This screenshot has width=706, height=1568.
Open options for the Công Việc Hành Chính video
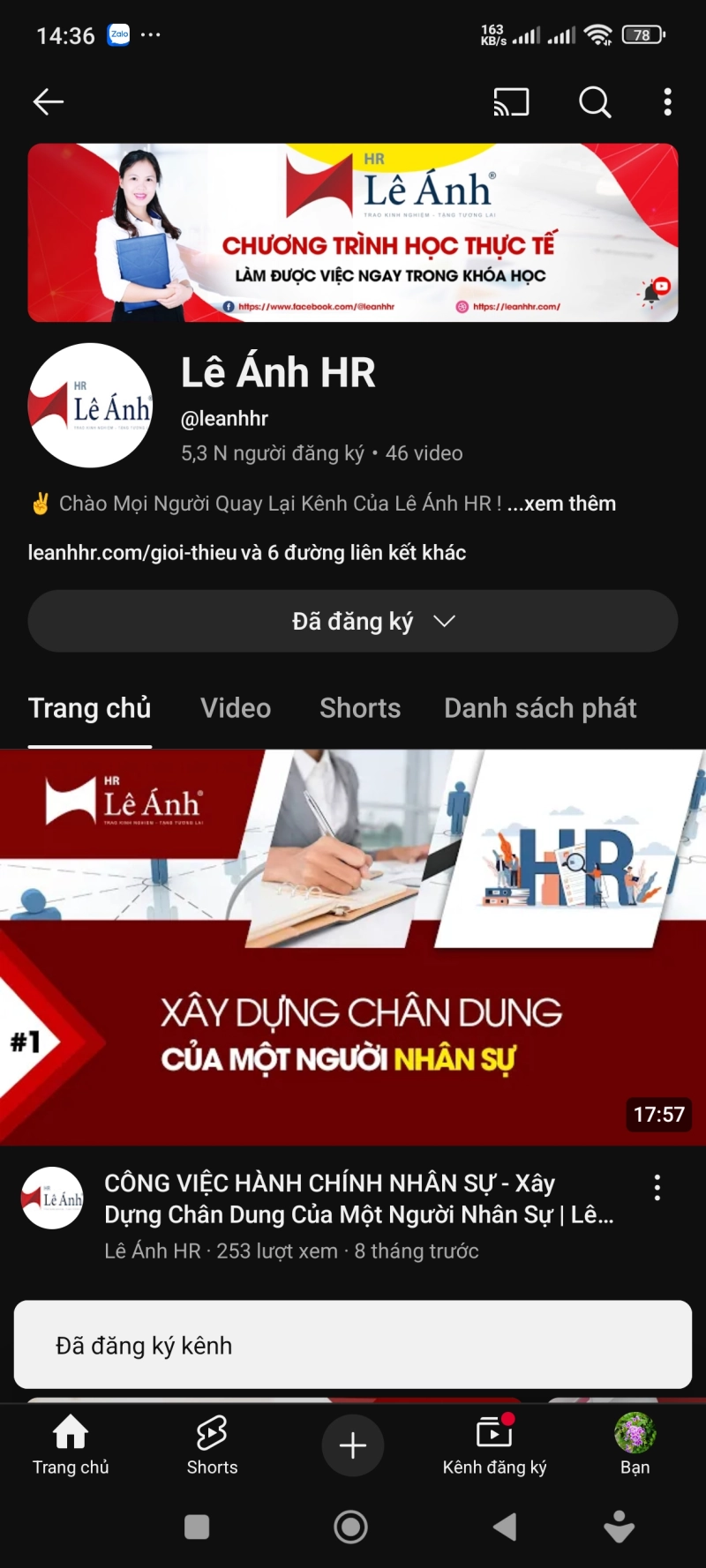point(657,1187)
